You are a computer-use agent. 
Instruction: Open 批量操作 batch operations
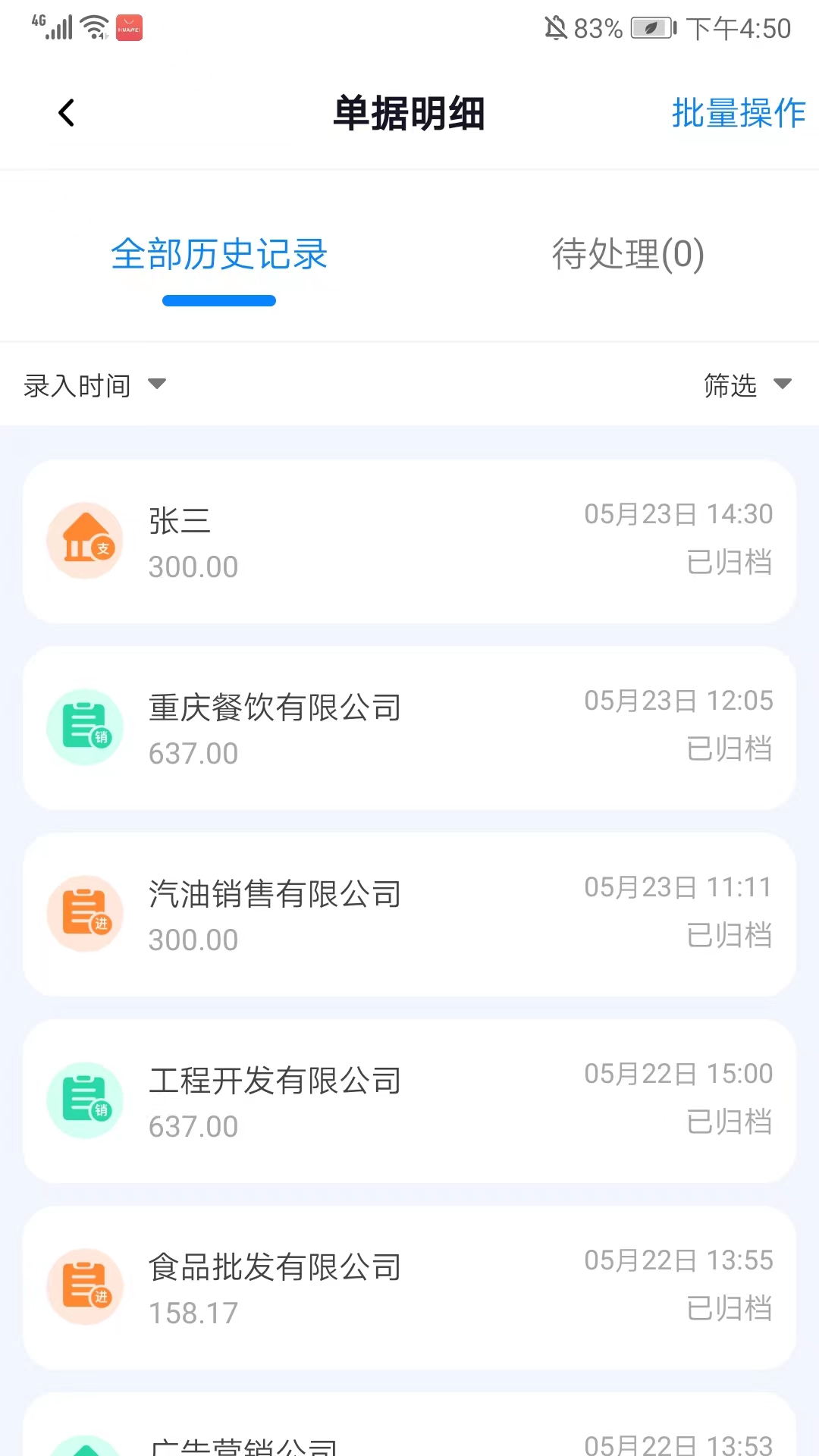[739, 112]
